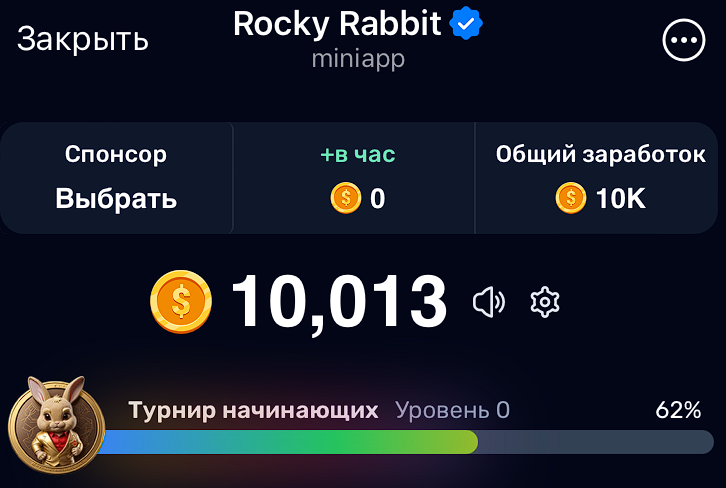Choose a sponsor via Выбрать
726x488 pixels.
point(116,198)
